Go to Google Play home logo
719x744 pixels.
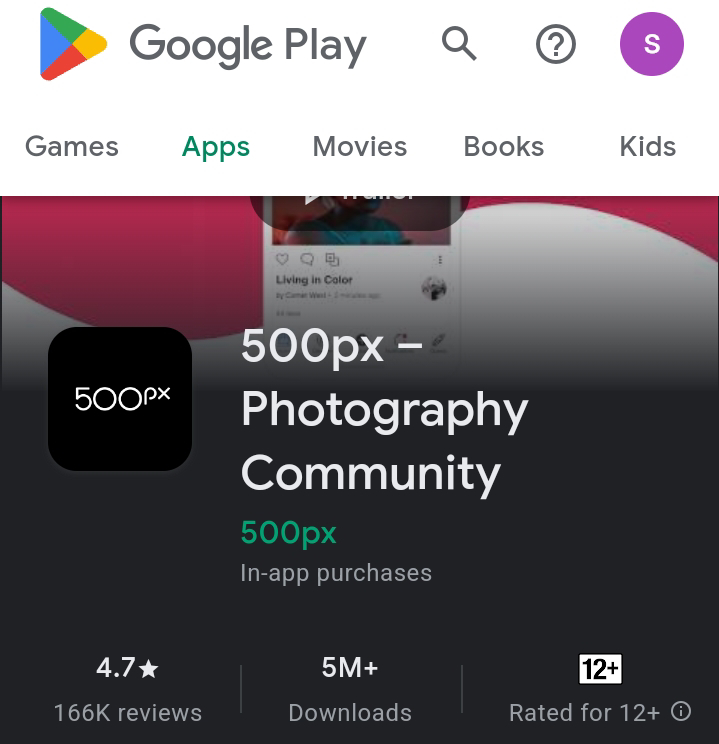202,44
